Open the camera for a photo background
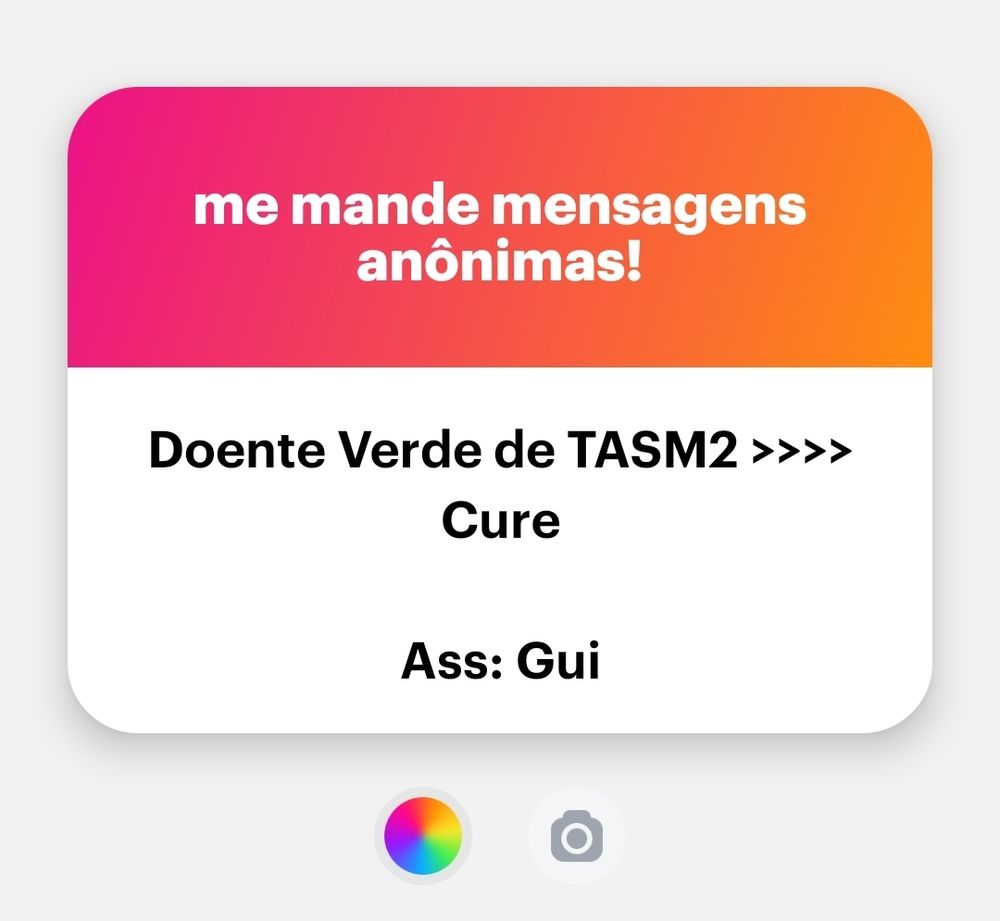 (x=577, y=836)
